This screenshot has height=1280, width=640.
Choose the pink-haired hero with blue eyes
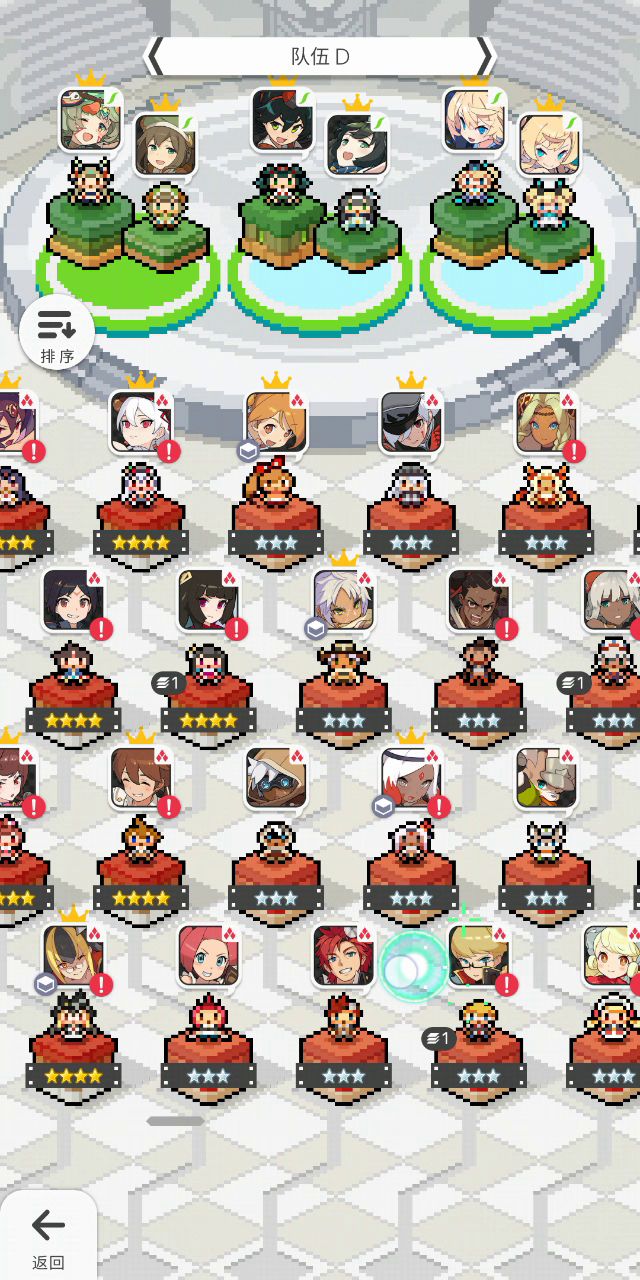pyautogui.click(x=208, y=955)
